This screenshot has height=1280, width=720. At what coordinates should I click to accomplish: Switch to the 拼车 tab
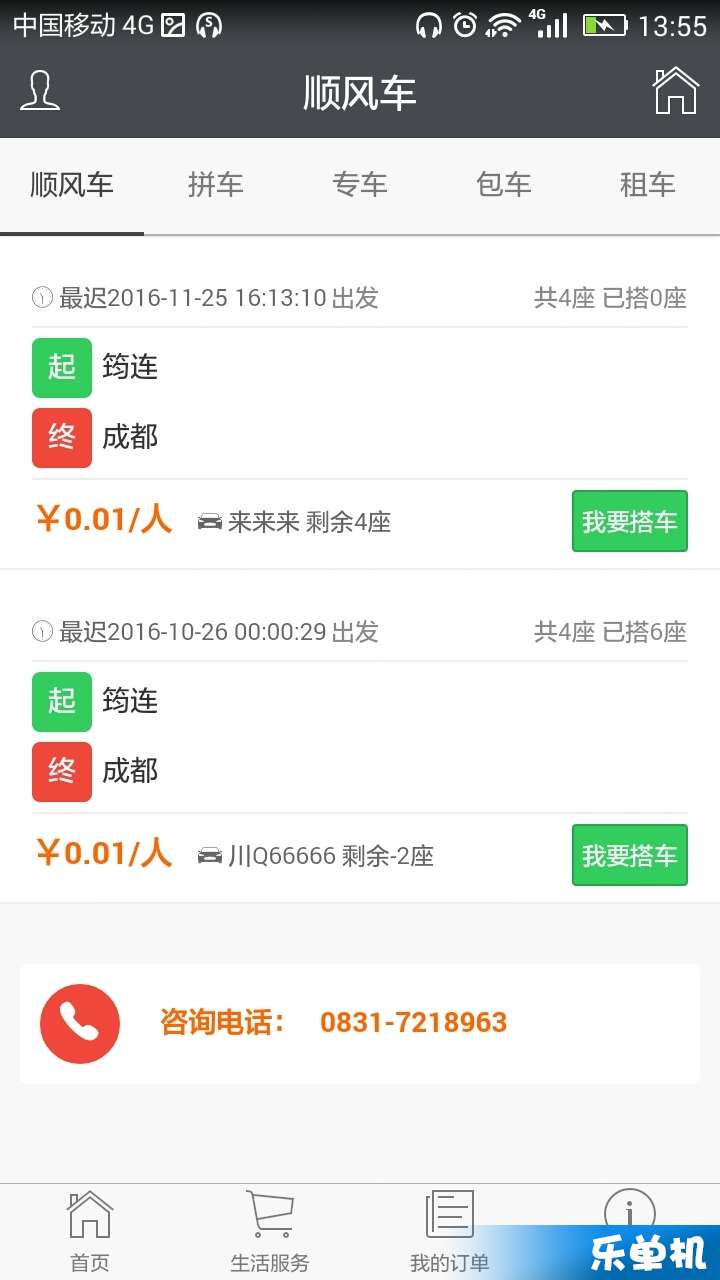216,185
